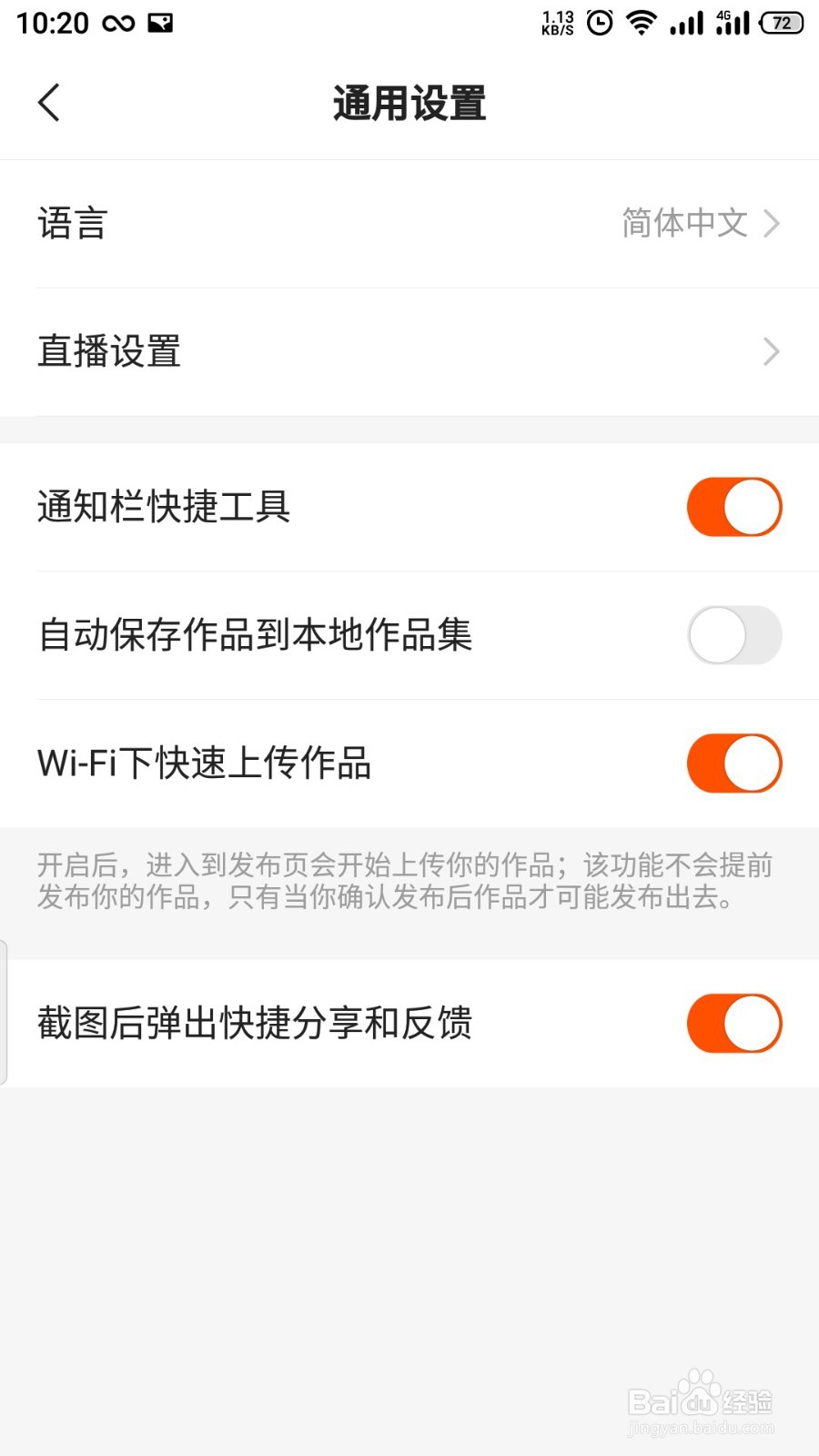Tap the Wi-Fi status bar icon
Viewport: 819px width, 1456px height.
pos(642,23)
